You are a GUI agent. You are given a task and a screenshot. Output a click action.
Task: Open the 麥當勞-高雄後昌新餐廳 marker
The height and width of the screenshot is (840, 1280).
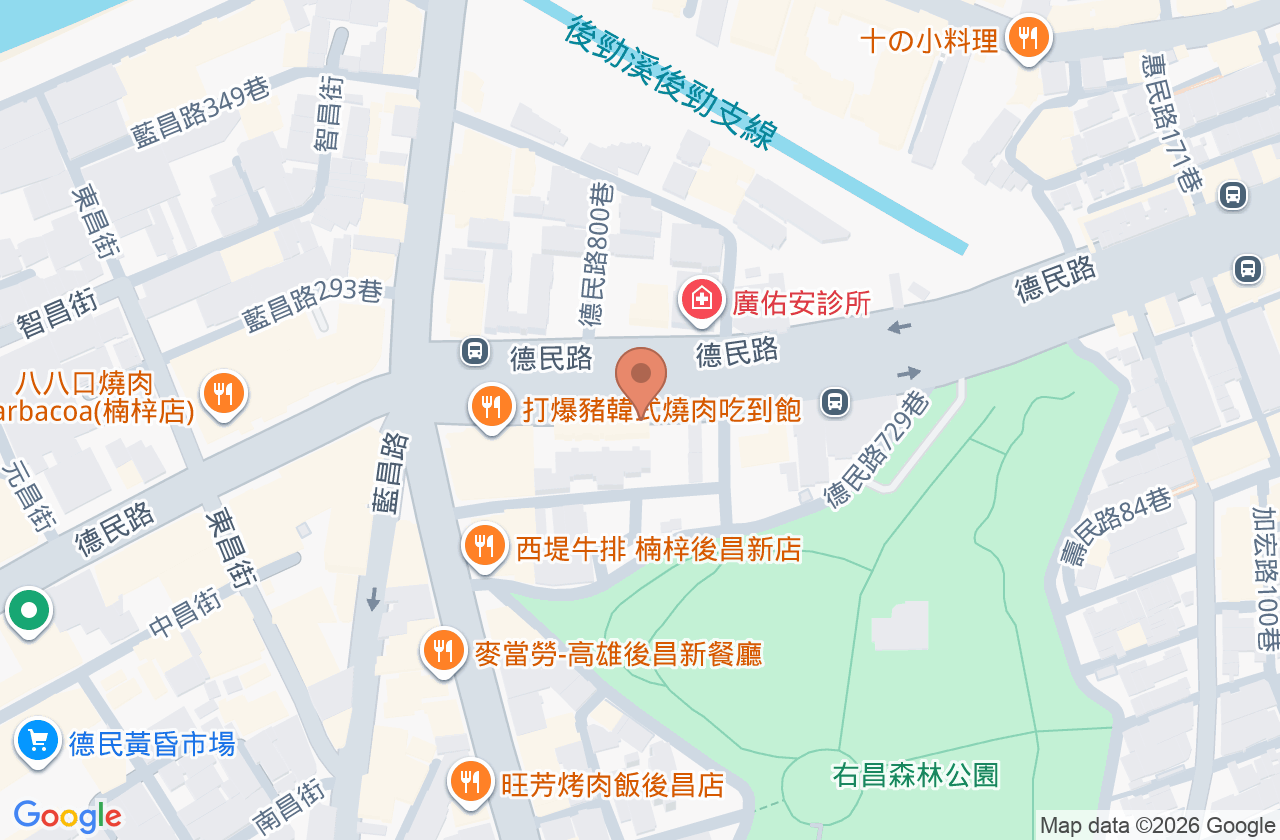click(x=444, y=651)
